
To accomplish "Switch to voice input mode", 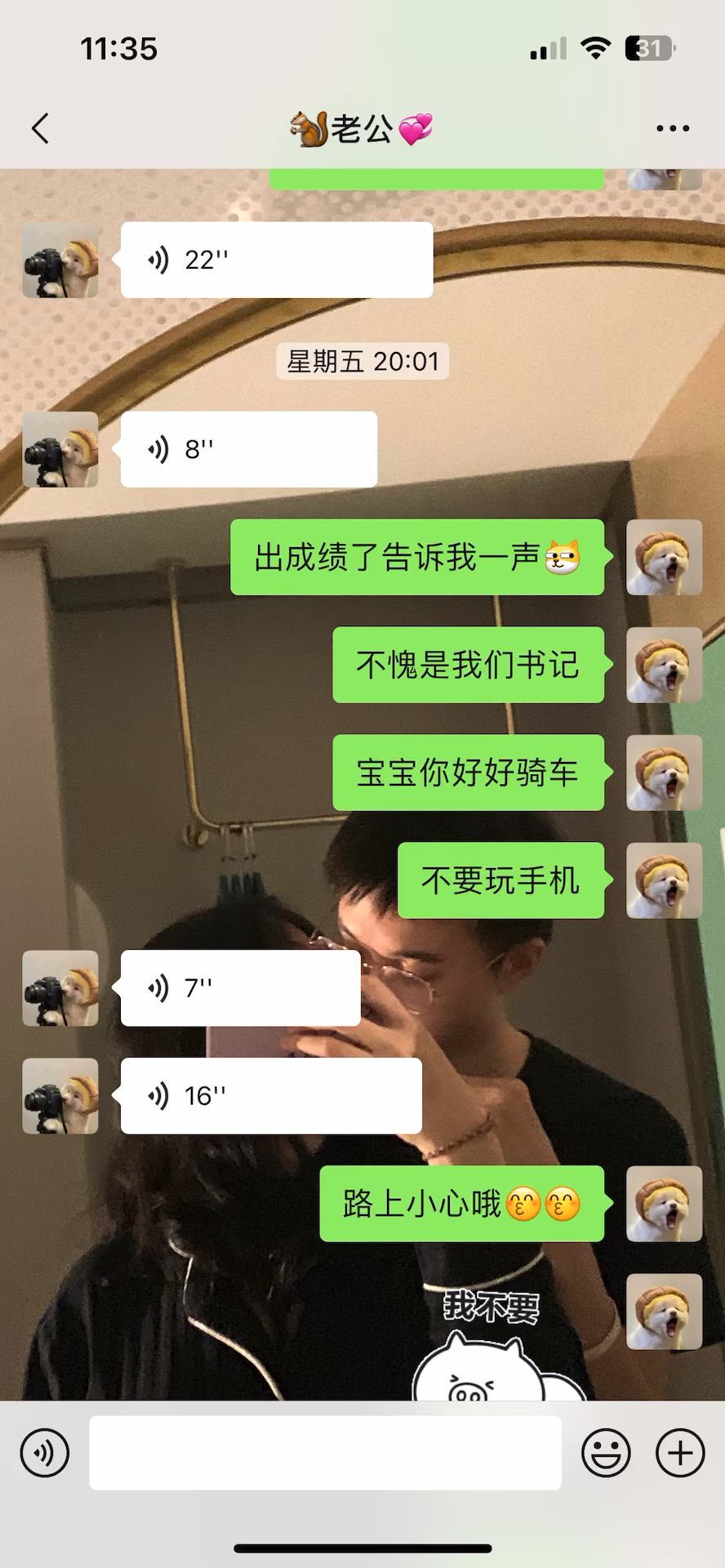I will coord(45,1453).
